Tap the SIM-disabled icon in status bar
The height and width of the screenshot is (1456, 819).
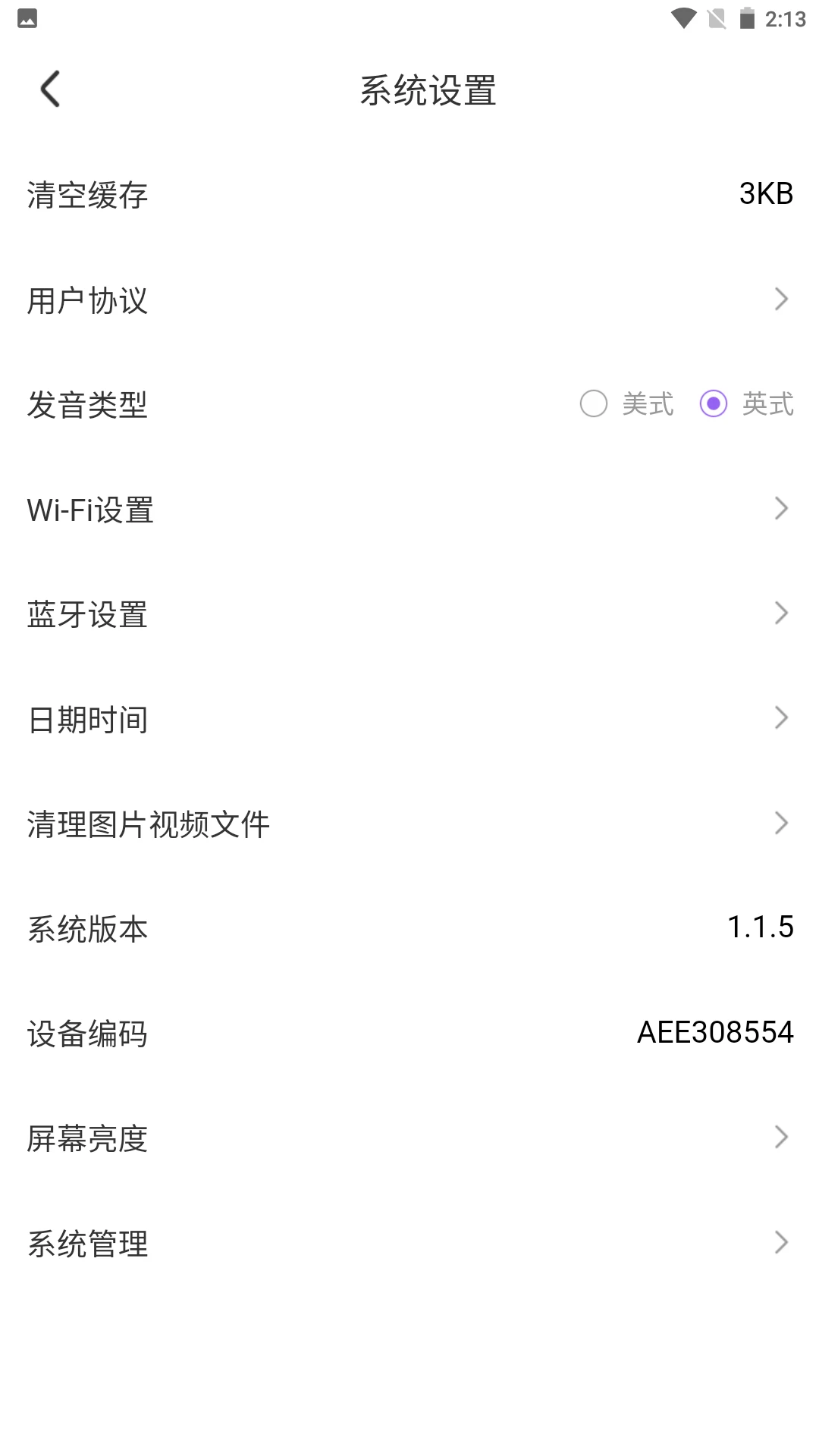(x=717, y=20)
